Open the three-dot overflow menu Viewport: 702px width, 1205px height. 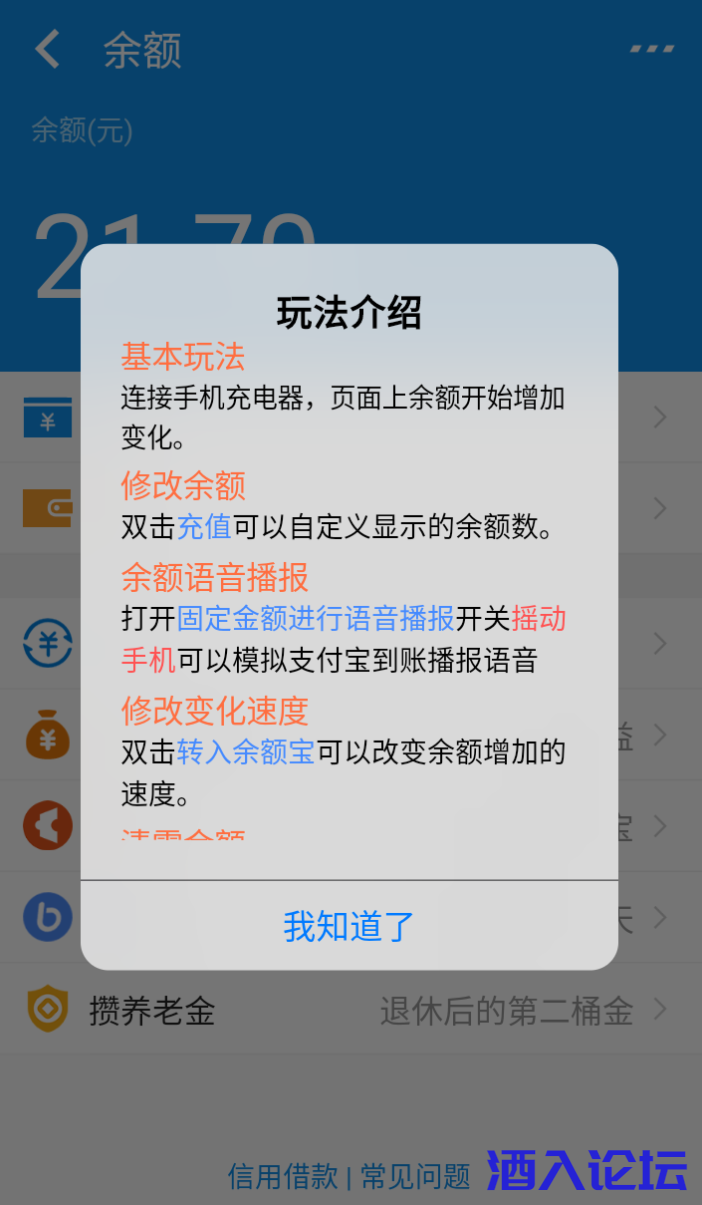tap(651, 49)
